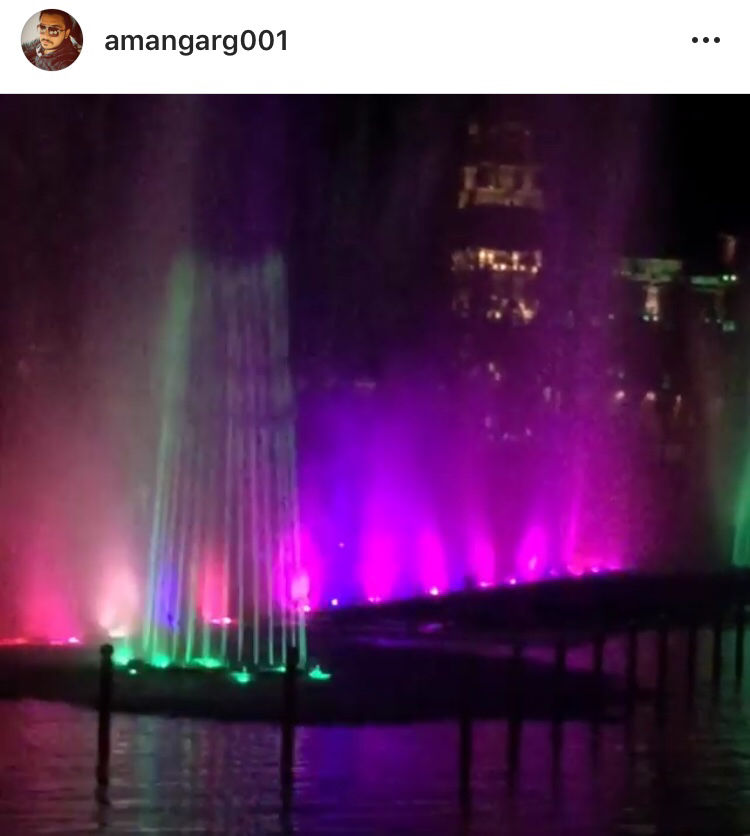750x836 pixels.
Task: Tap the fountain video post
Action: (375, 465)
